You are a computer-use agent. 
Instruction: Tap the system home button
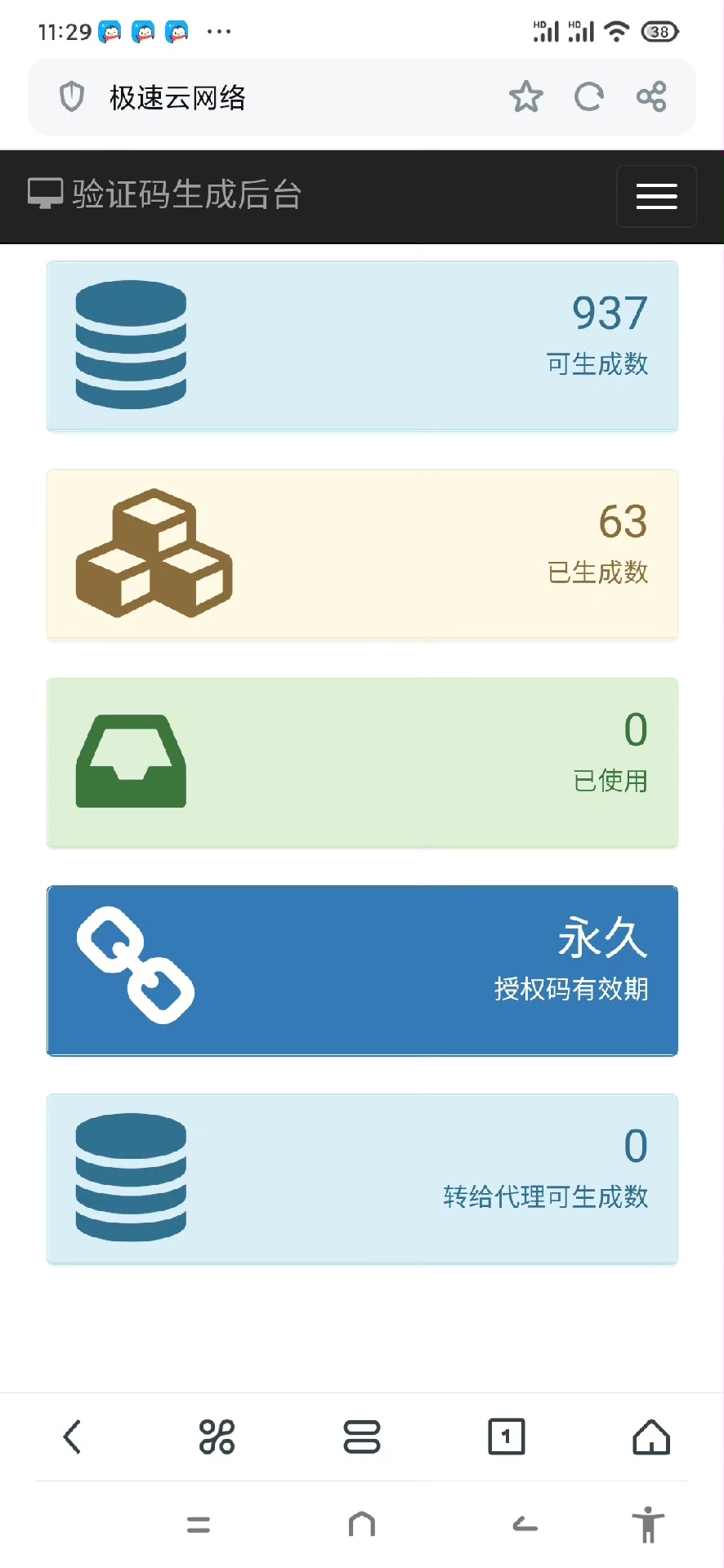coord(362,1524)
